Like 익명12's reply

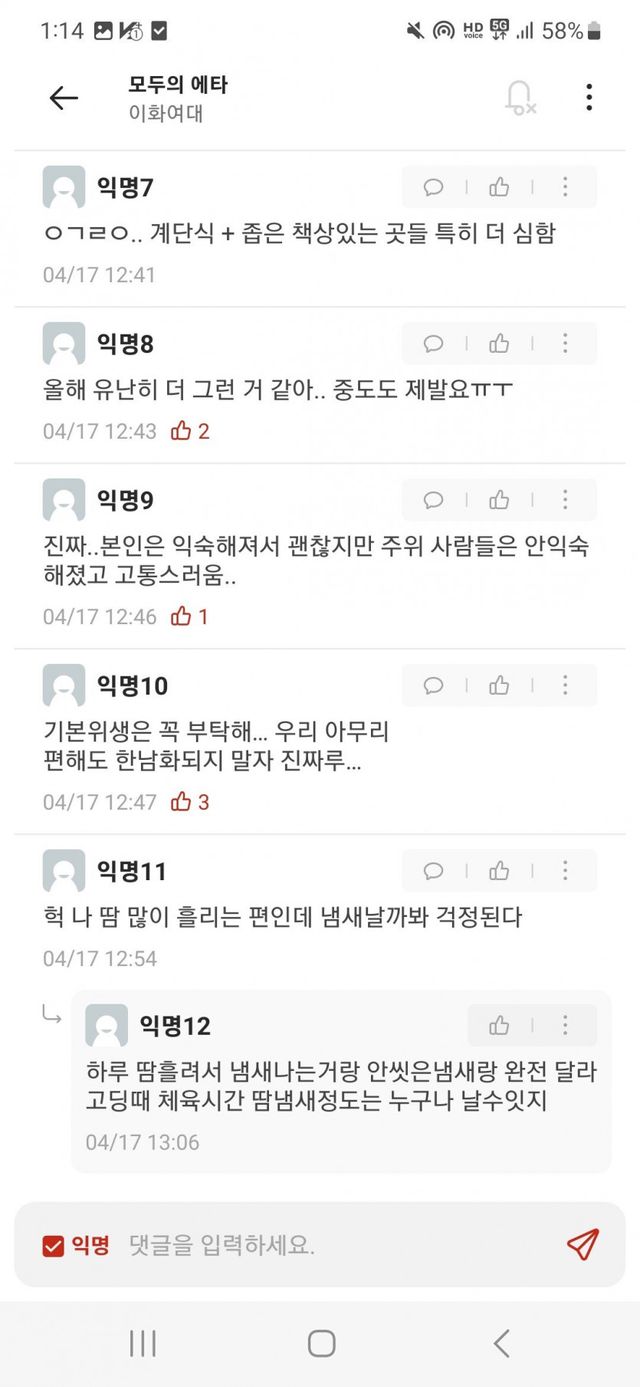pos(499,1025)
